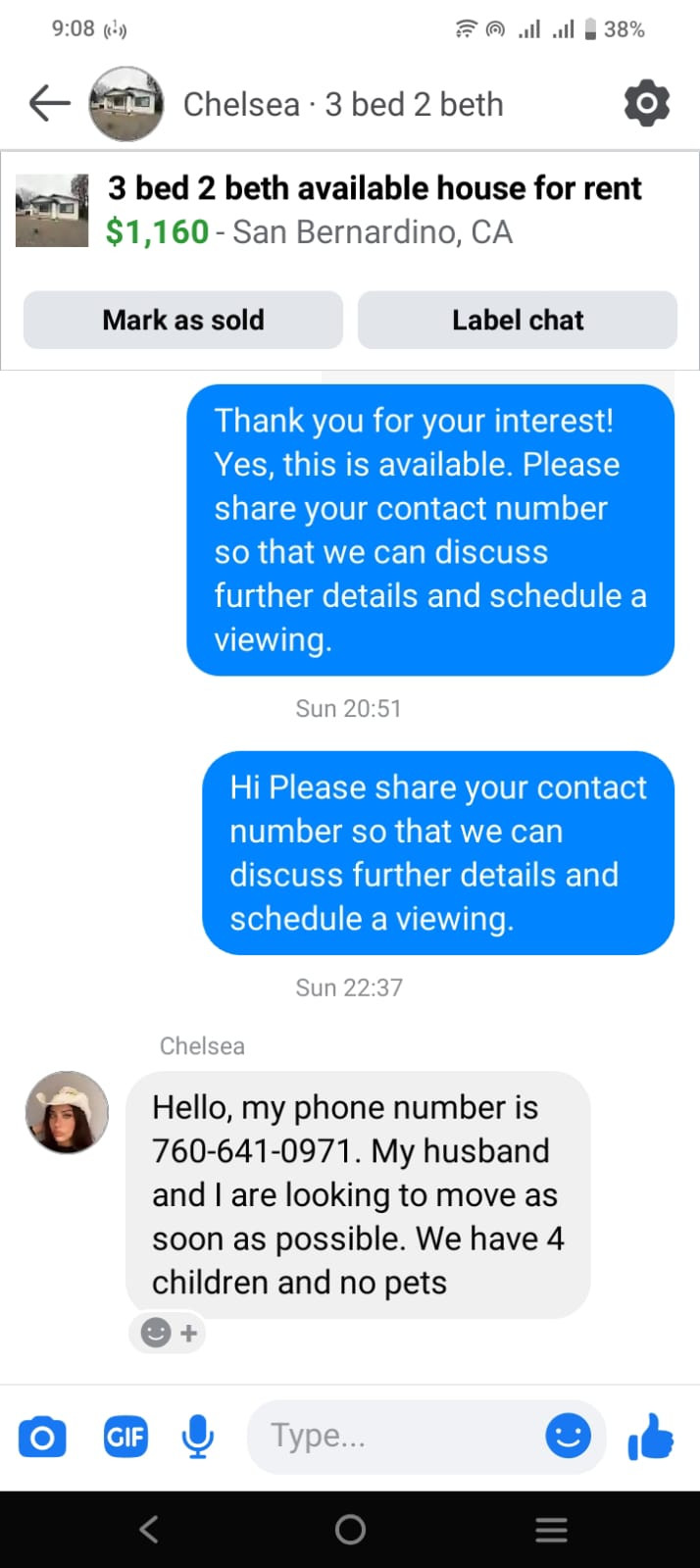Open the camera to send a photo
This screenshot has height=1568, width=700.
[x=42, y=1438]
